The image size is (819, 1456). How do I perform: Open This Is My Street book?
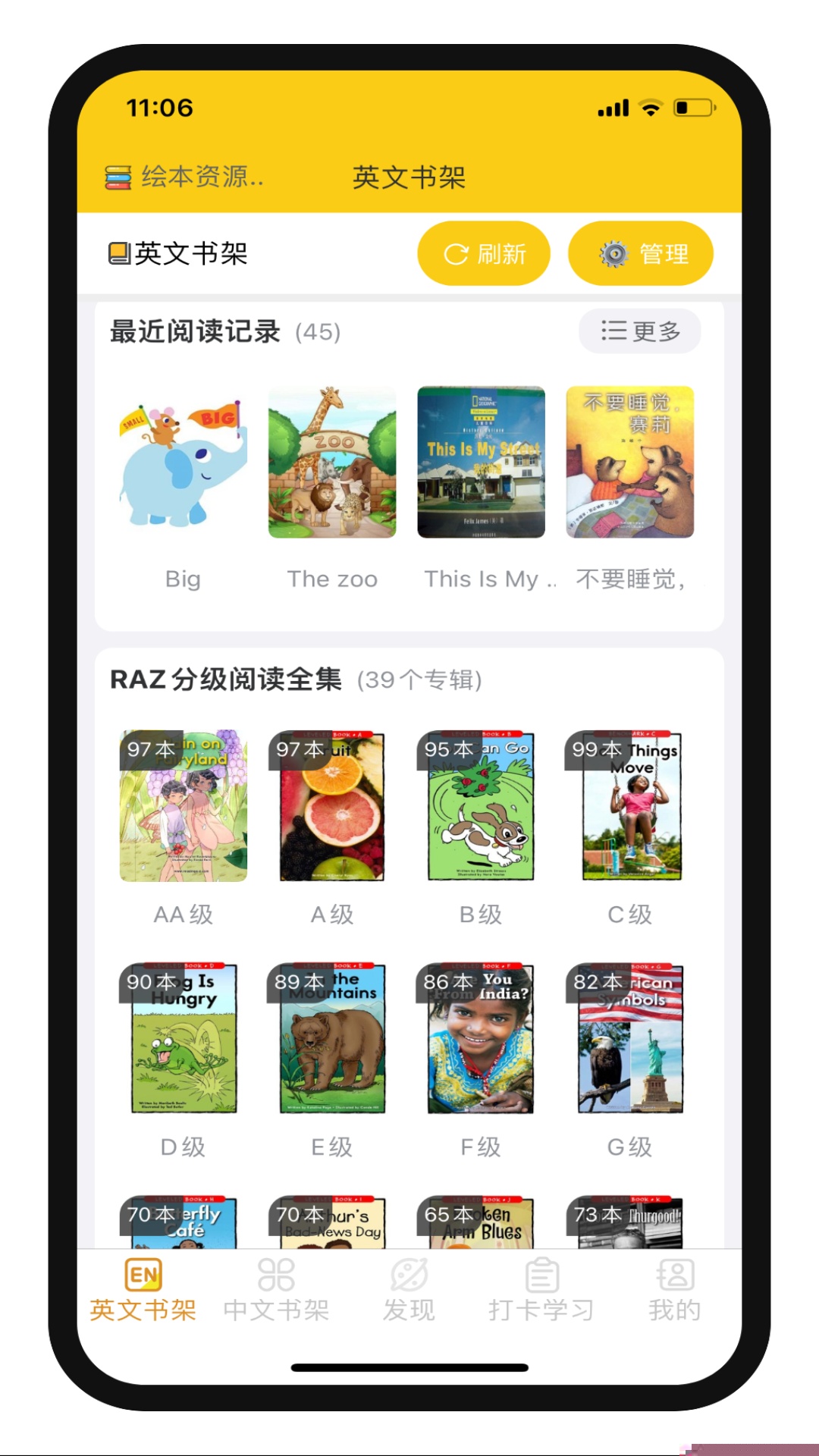click(481, 463)
